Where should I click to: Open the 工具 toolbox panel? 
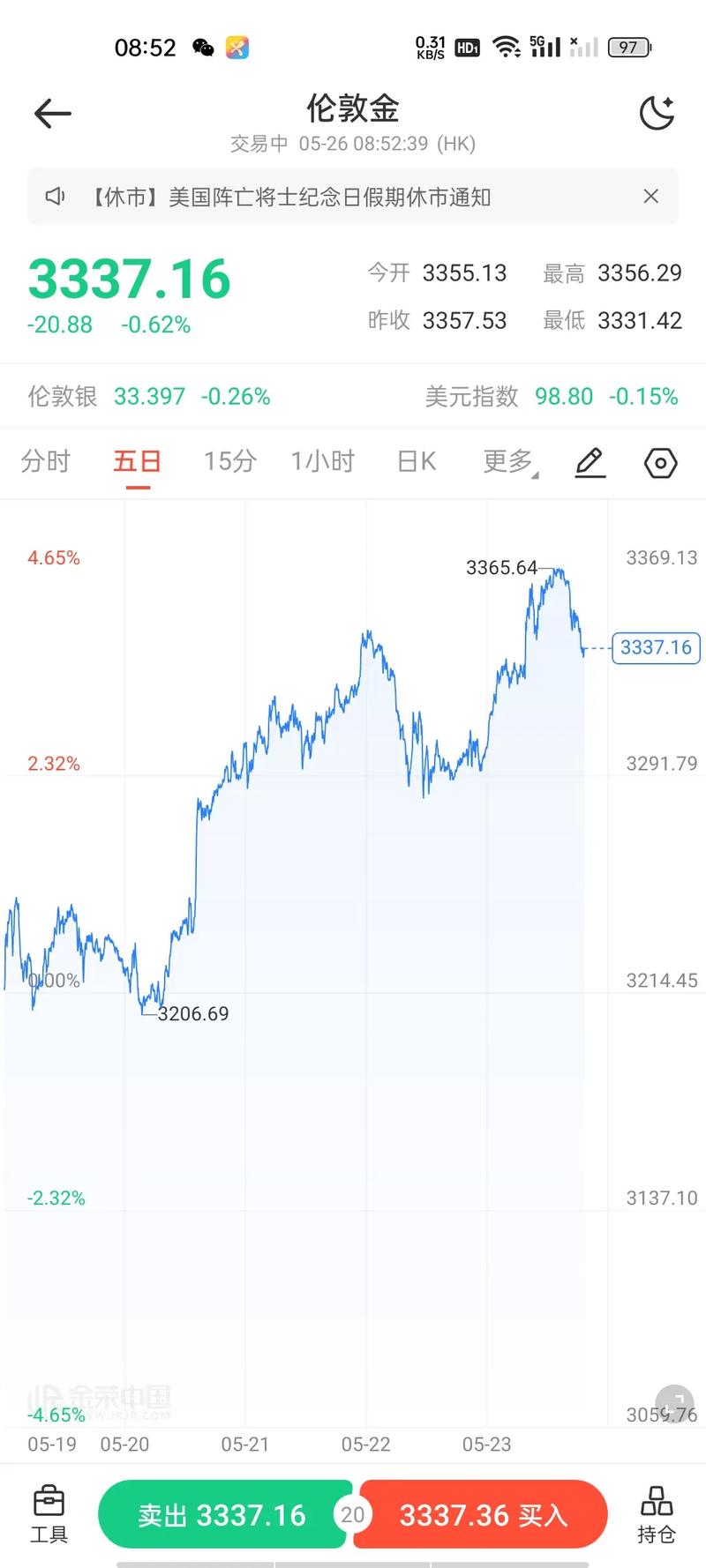click(49, 1512)
